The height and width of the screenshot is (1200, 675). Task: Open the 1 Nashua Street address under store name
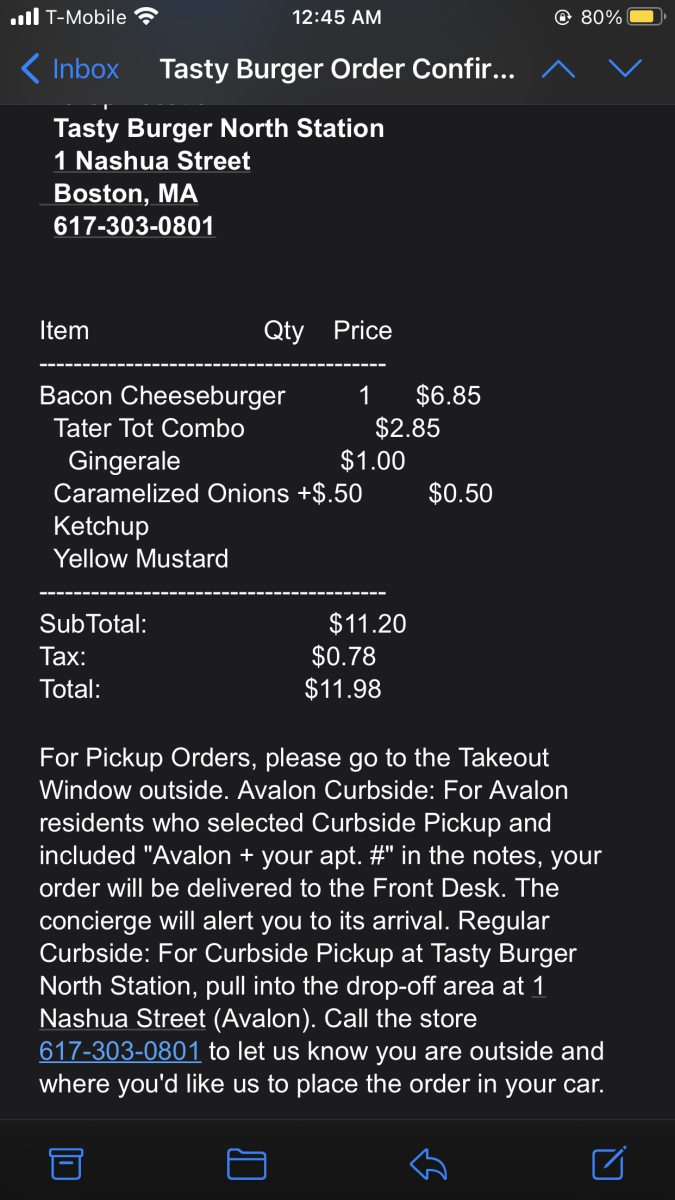152,161
